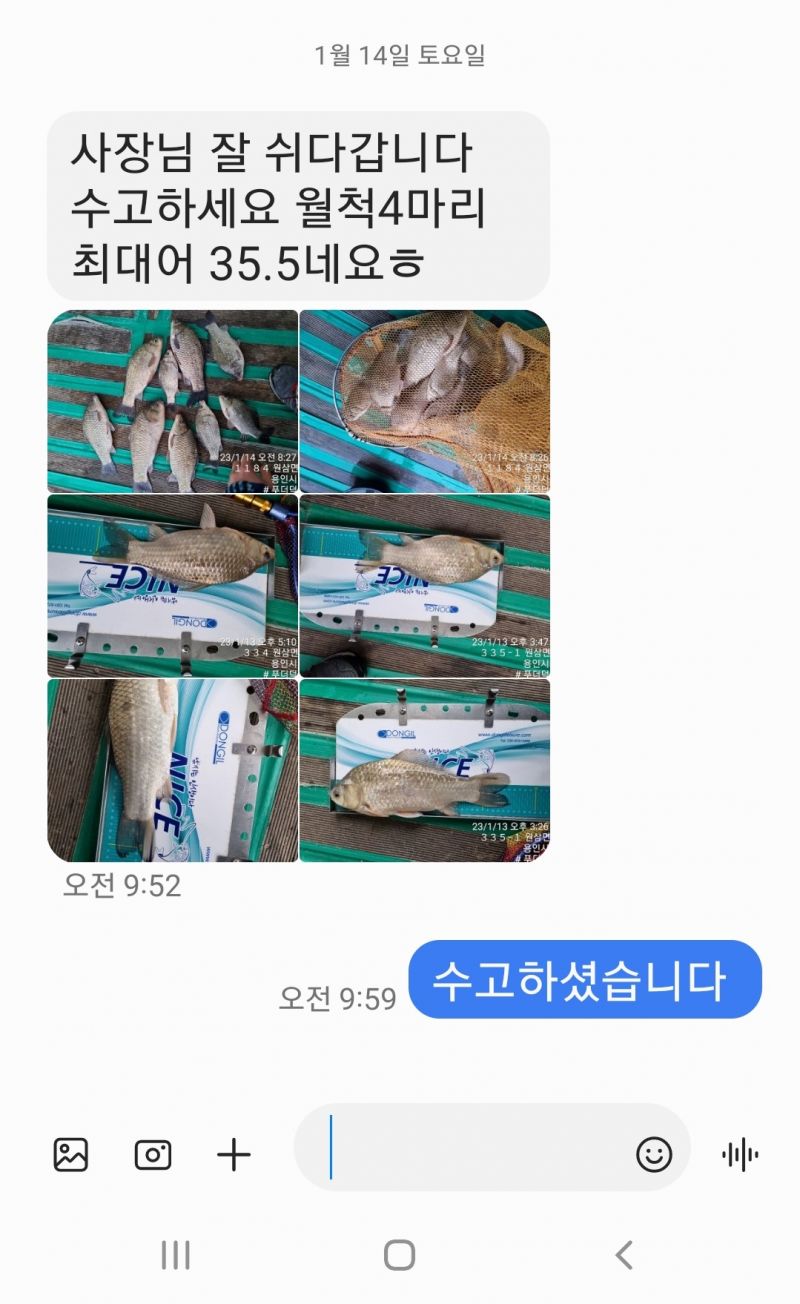Image resolution: width=800 pixels, height=1304 pixels.
Task: Open the camera to attach a photo
Action: coord(153,1155)
